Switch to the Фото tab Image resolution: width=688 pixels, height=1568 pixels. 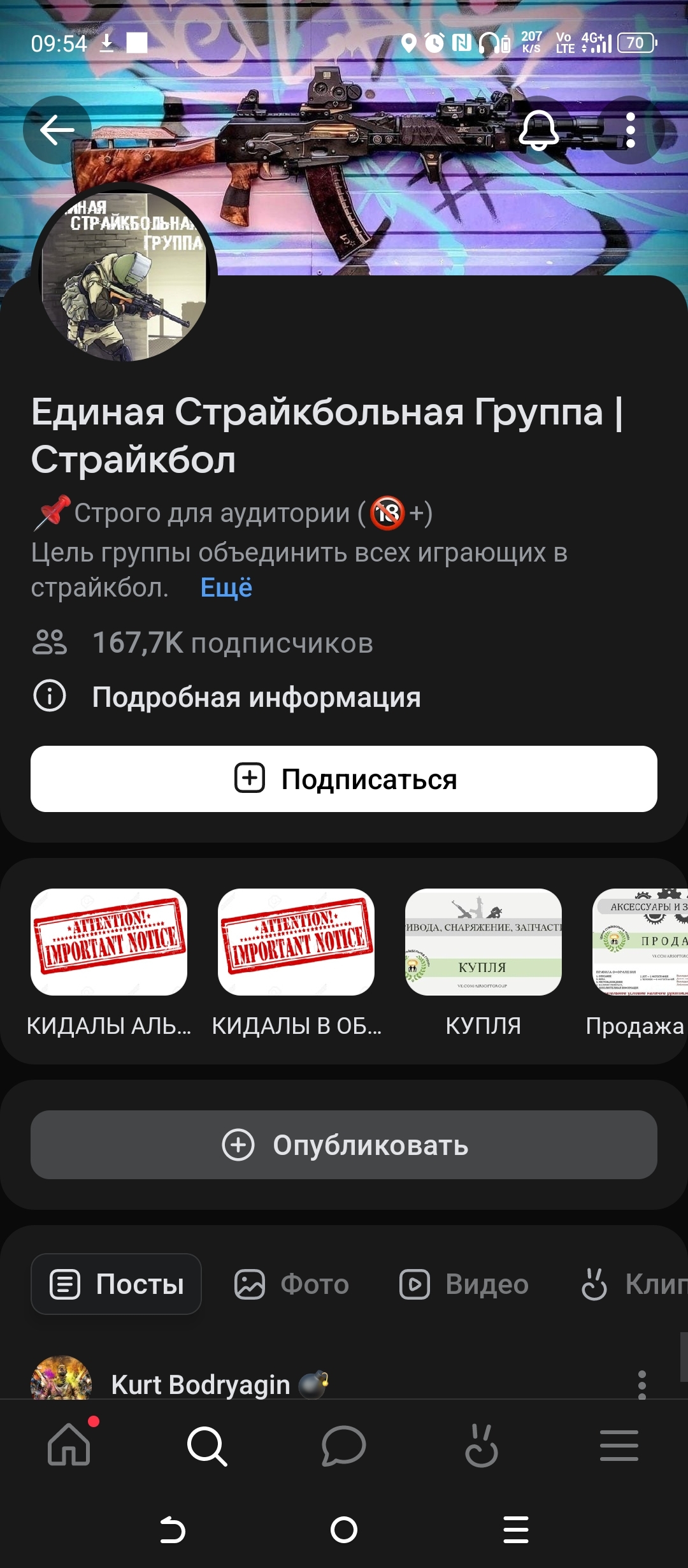pos(292,1284)
